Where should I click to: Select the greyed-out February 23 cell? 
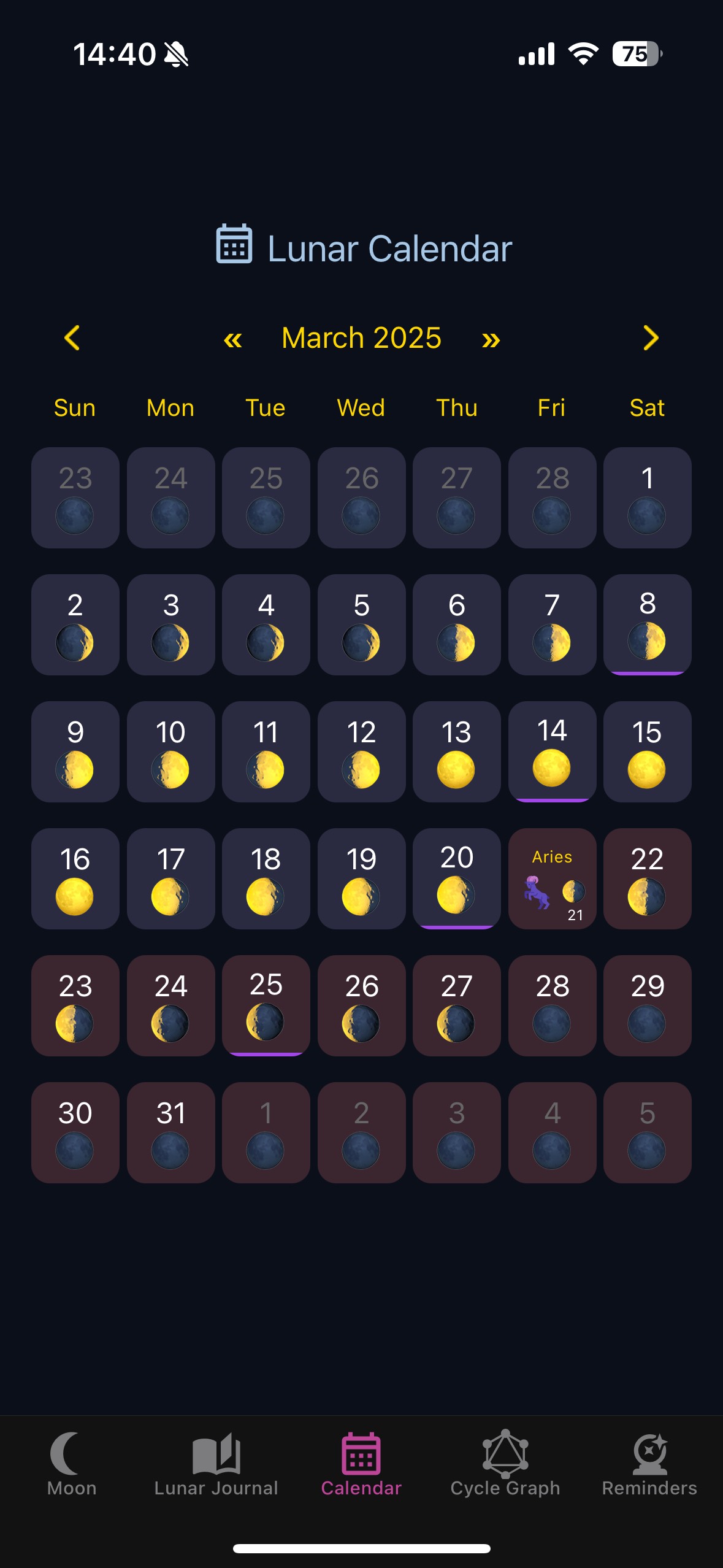pyautogui.click(x=75, y=497)
